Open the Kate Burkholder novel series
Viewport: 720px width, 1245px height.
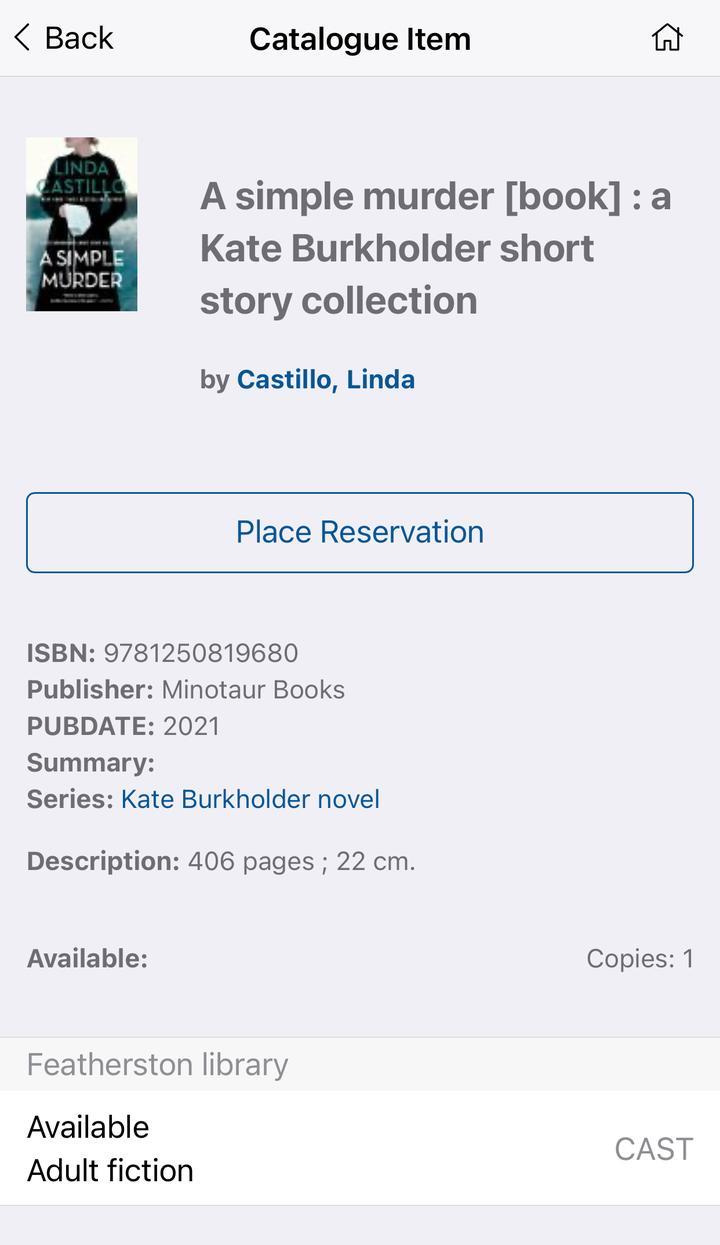[250, 799]
